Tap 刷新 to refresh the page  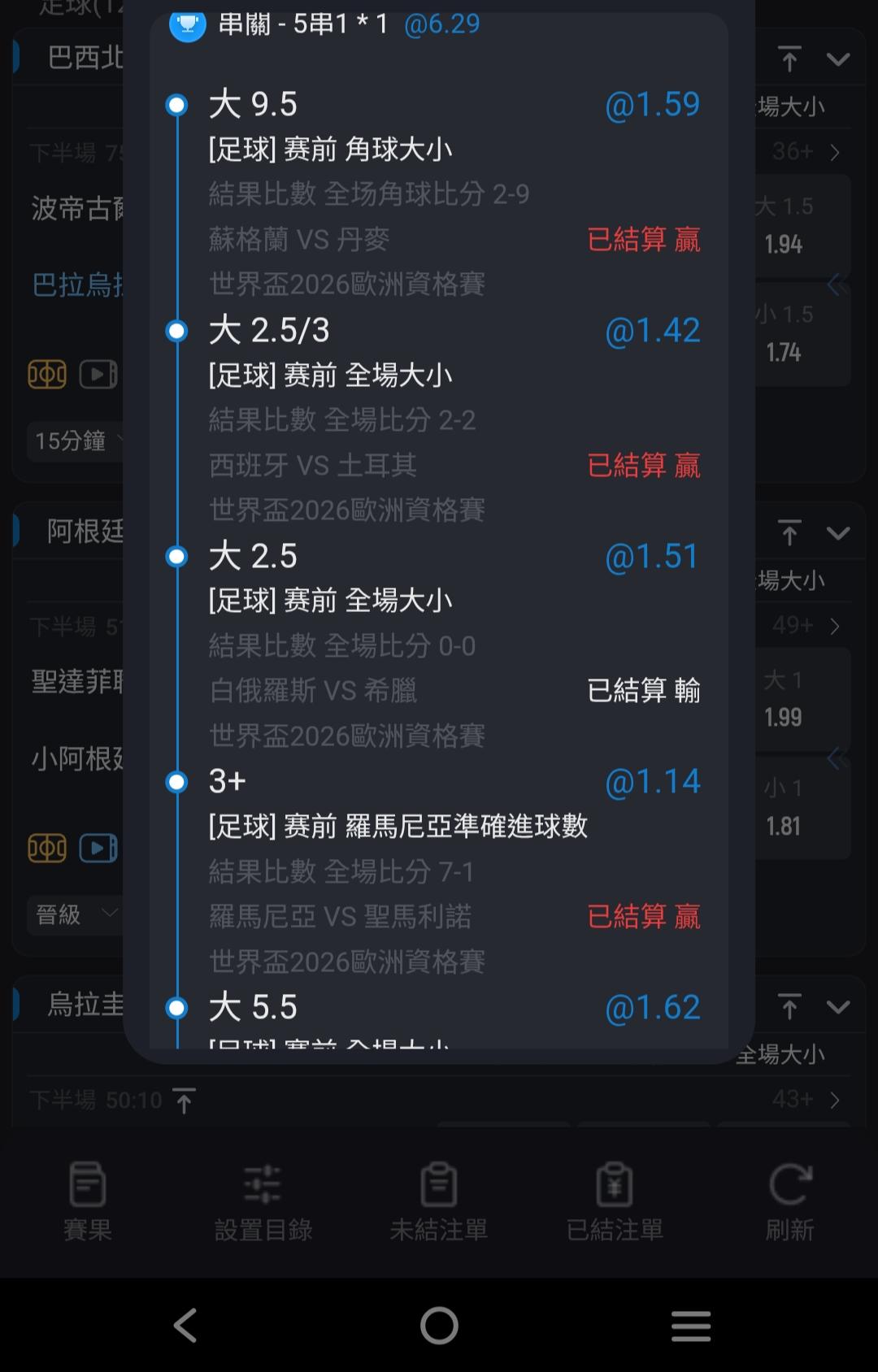[789, 1200]
